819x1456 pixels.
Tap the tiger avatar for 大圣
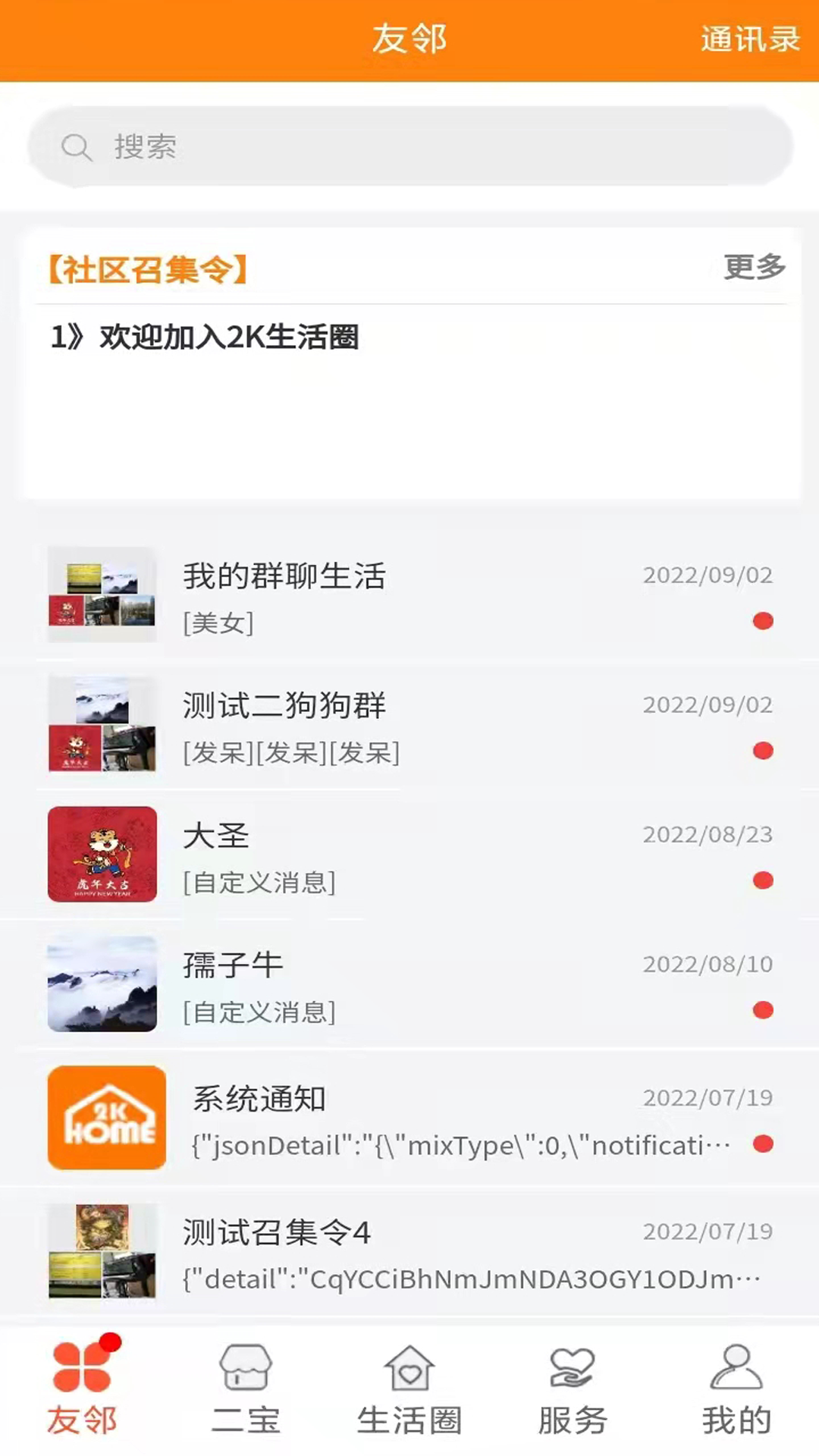coord(102,855)
